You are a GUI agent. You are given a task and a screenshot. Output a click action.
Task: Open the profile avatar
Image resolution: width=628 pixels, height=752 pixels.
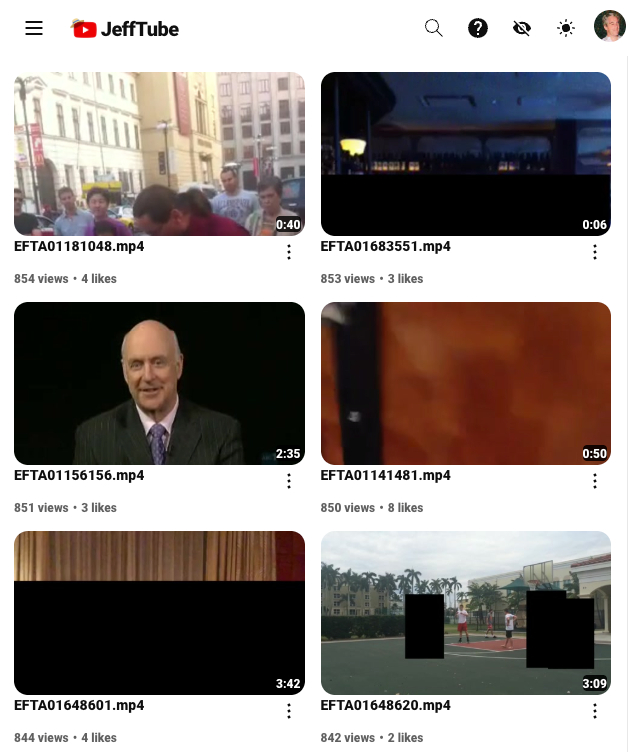tap(609, 27)
